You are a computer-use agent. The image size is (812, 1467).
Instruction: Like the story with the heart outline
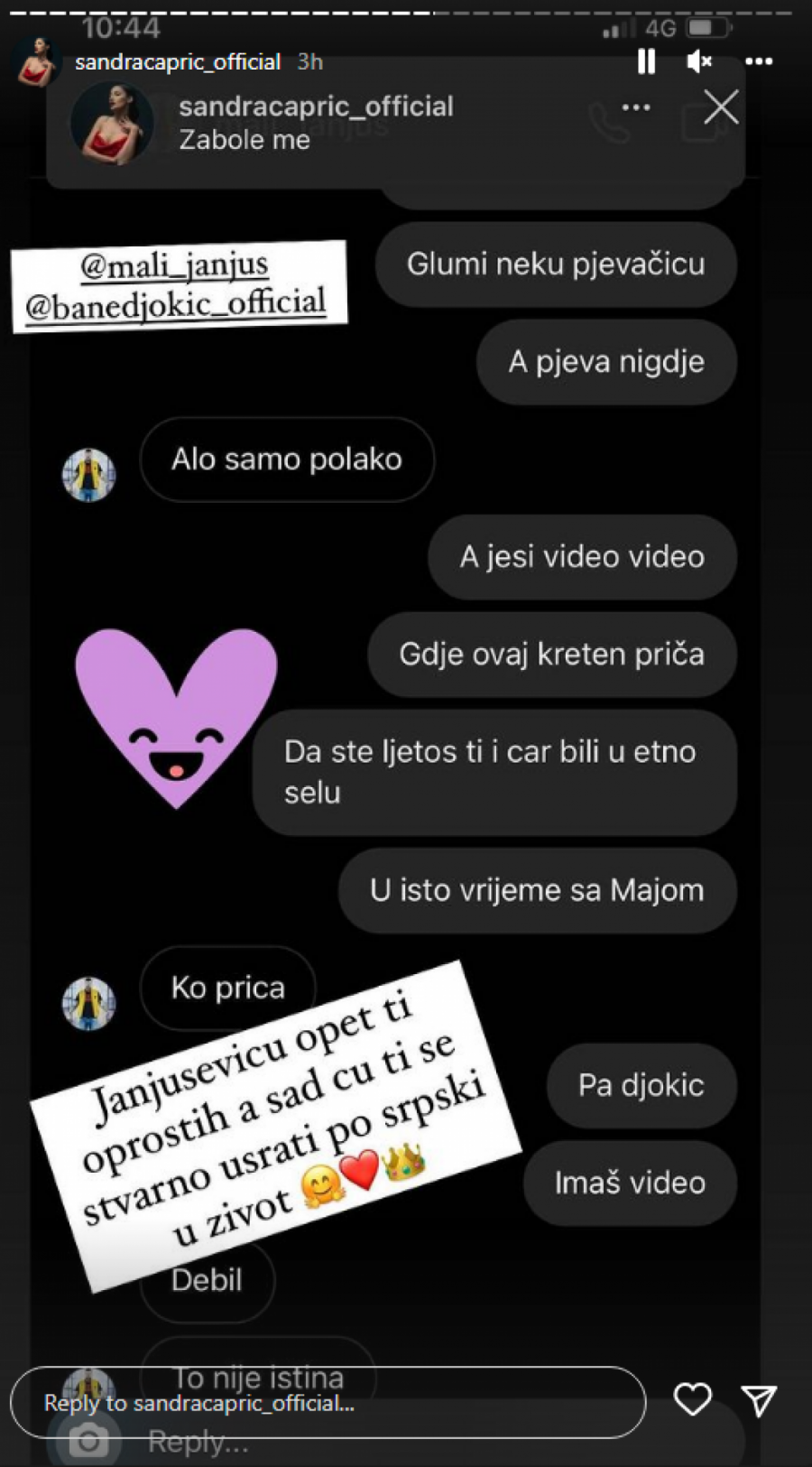pyautogui.click(x=693, y=1400)
